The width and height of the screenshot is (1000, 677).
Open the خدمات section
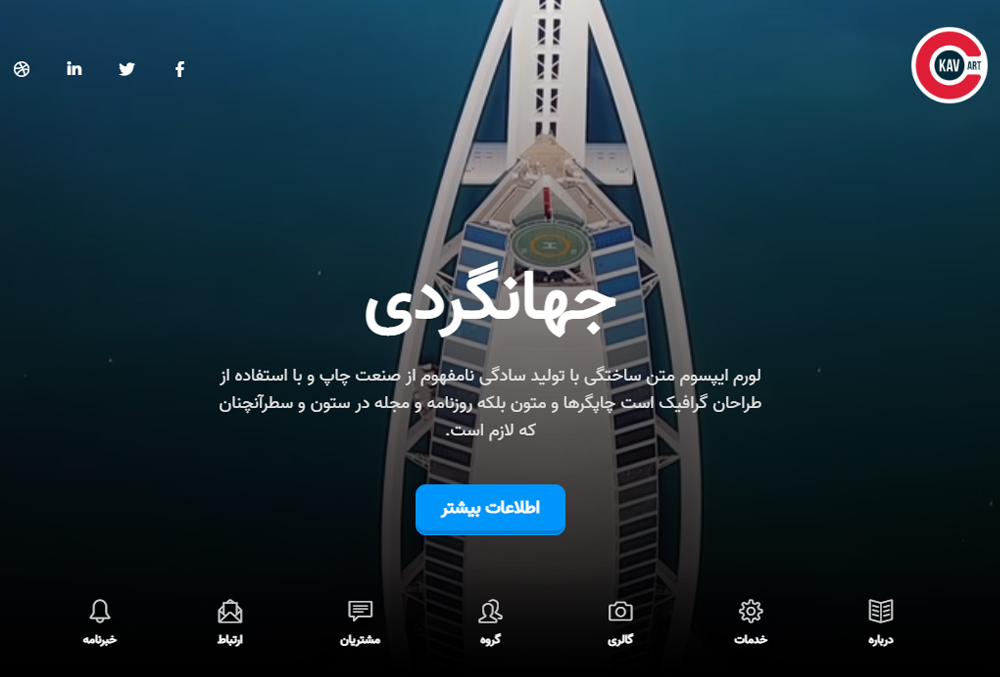751,621
